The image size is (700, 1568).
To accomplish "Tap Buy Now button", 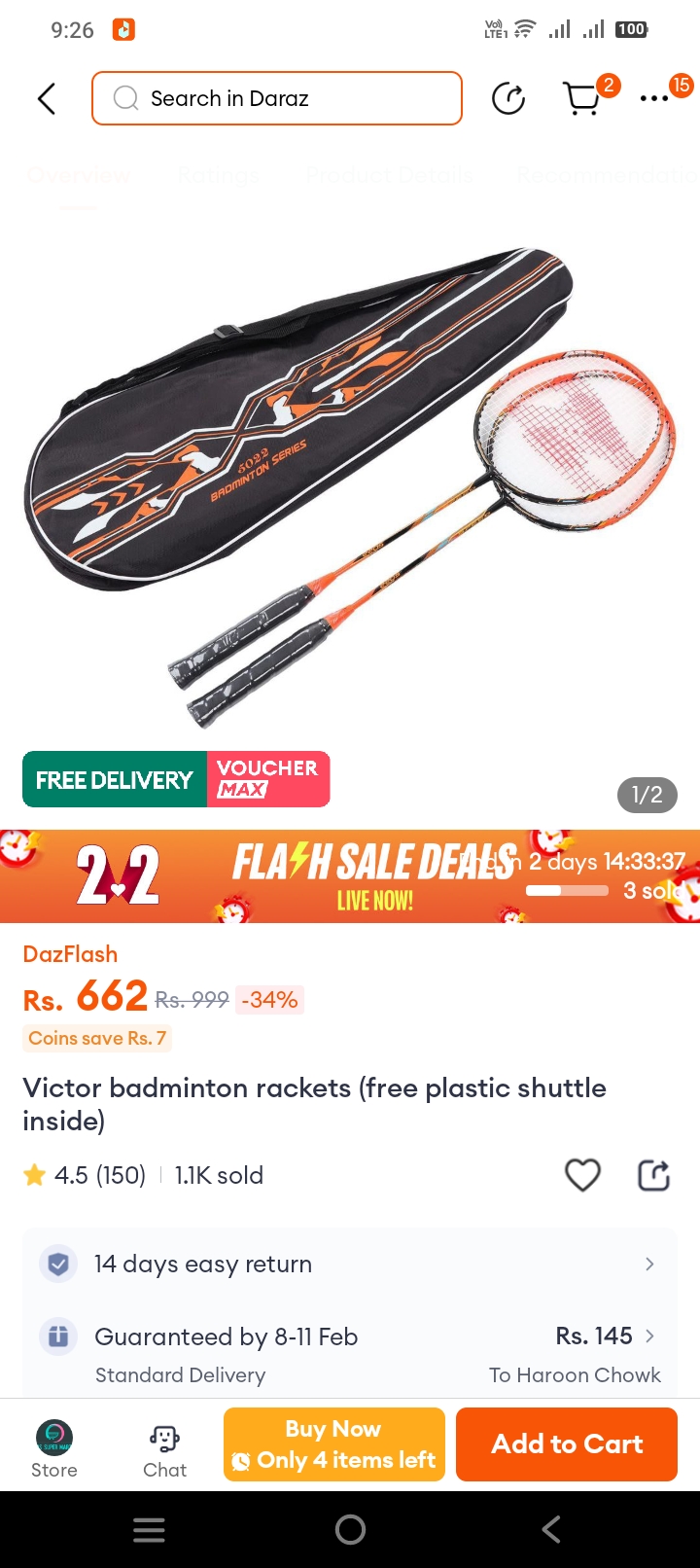I will tap(333, 1444).
